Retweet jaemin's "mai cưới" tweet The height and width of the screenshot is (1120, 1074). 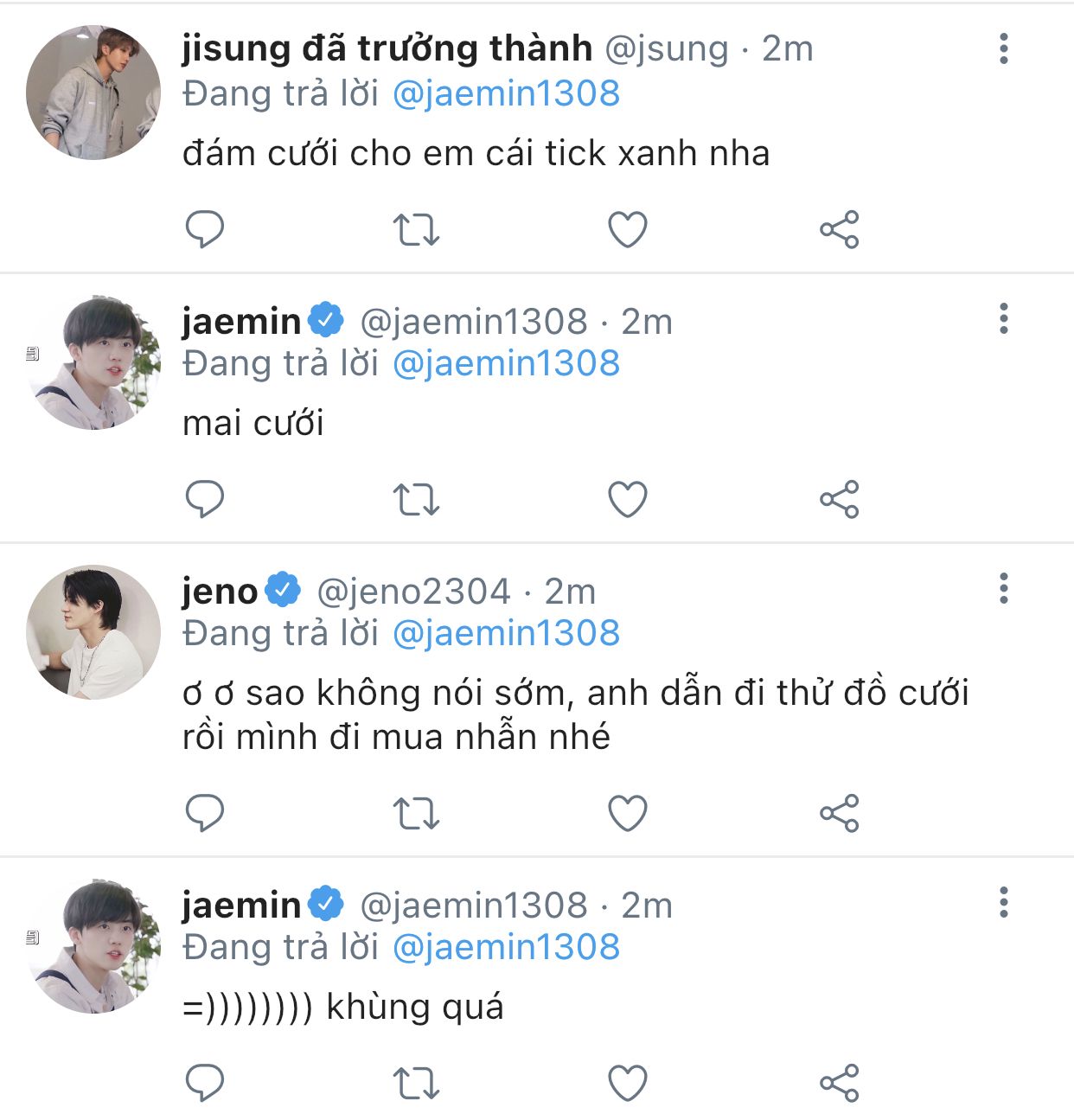pyautogui.click(x=416, y=499)
